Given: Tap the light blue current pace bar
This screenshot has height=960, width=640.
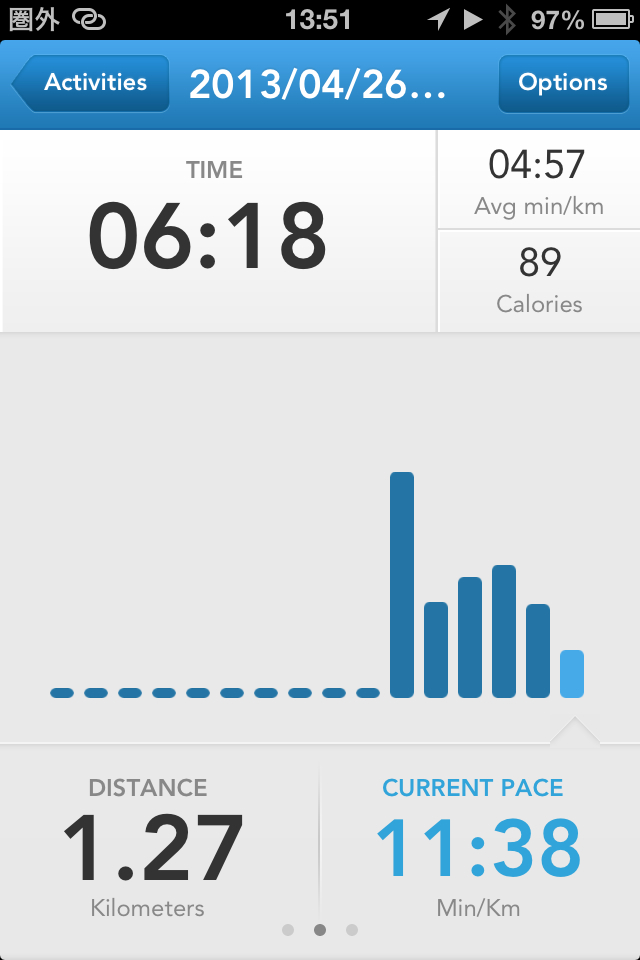Looking at the screenshot, I should coord(572,673).
